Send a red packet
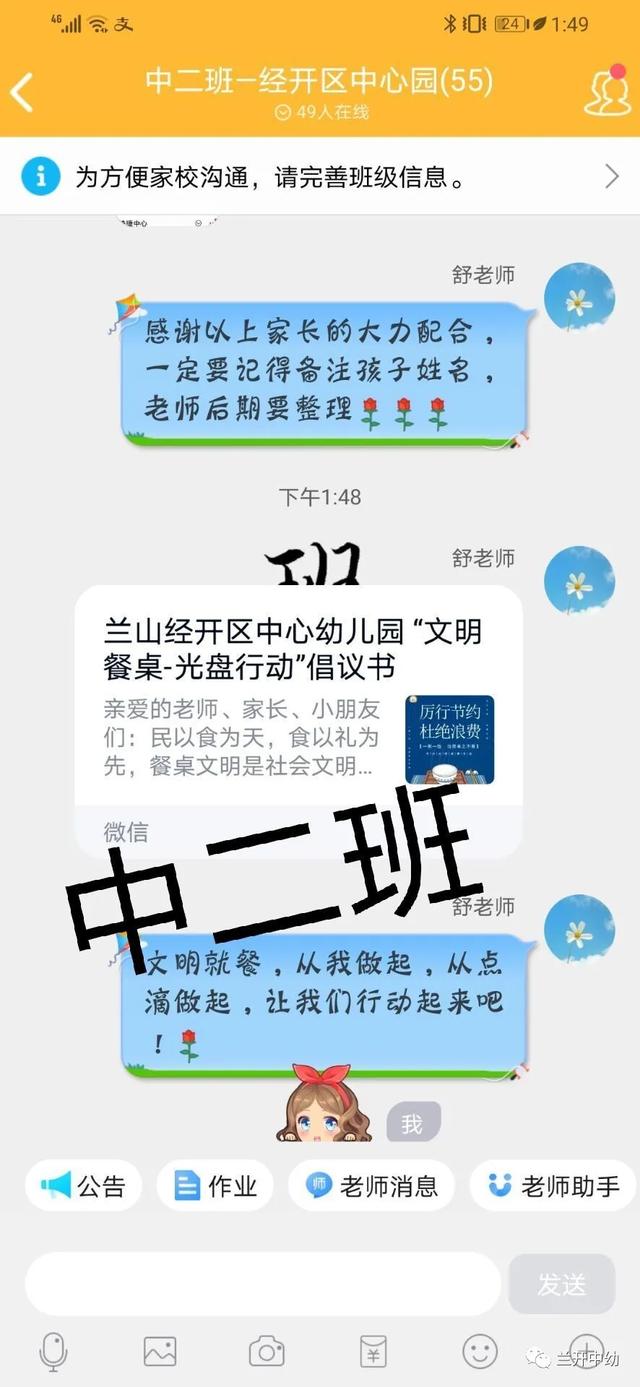 pyautogui.click(x=373, y=1351)
